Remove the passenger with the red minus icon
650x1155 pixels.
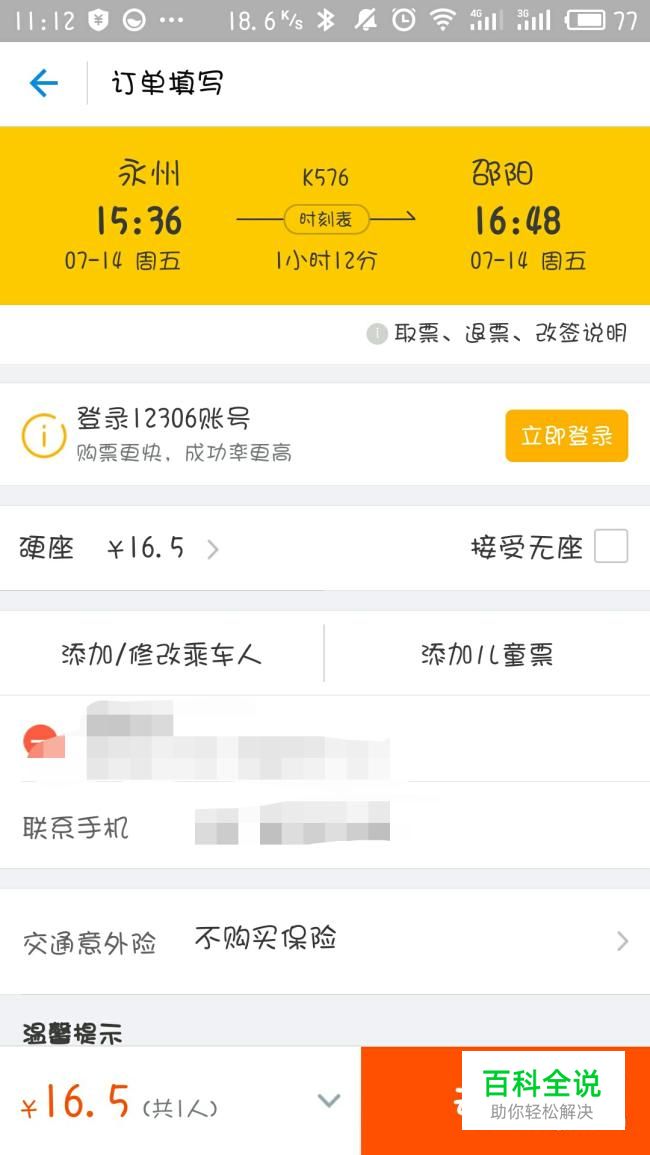tap(41, 741)
